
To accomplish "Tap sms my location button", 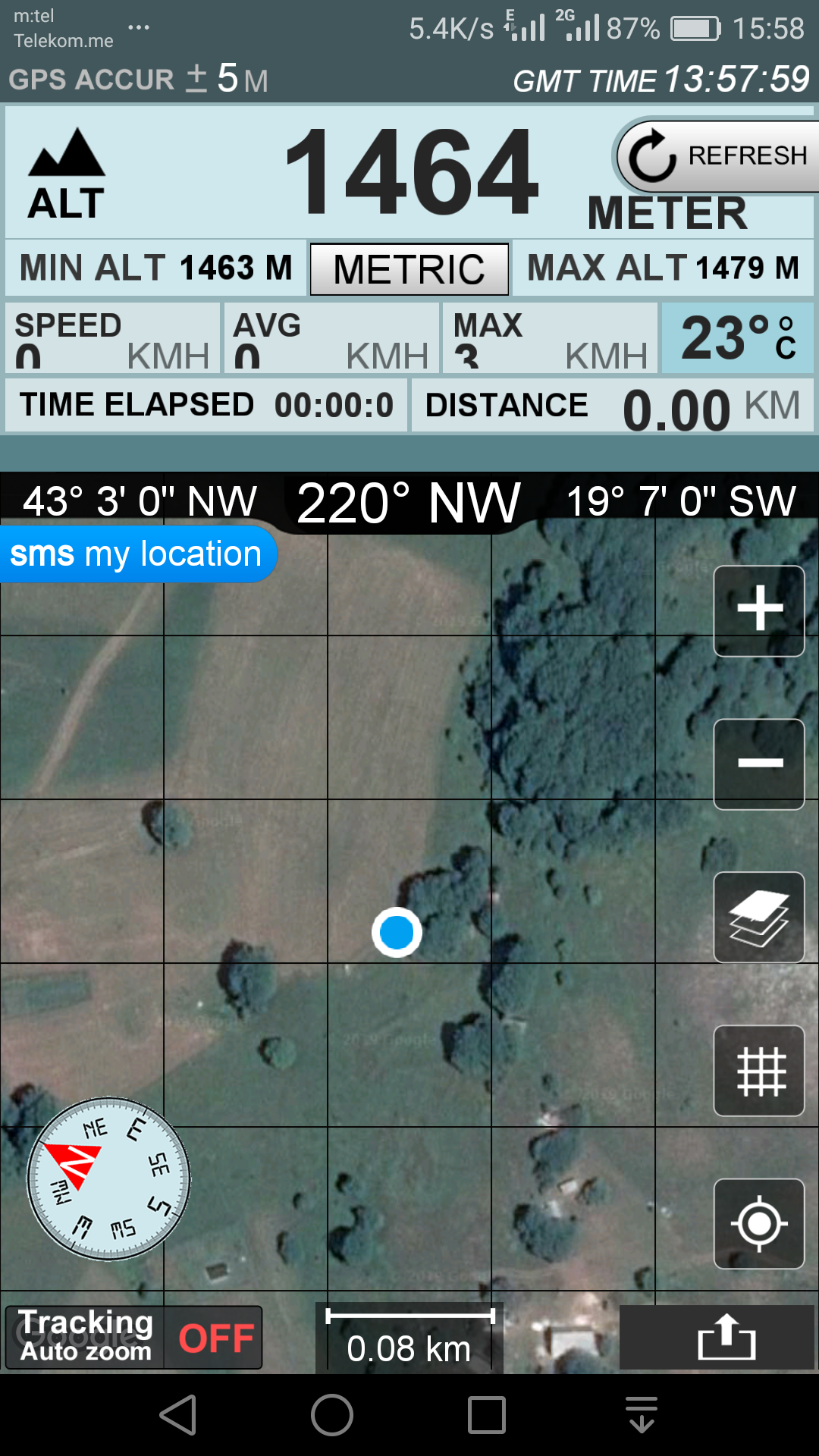I will (137, 554).
